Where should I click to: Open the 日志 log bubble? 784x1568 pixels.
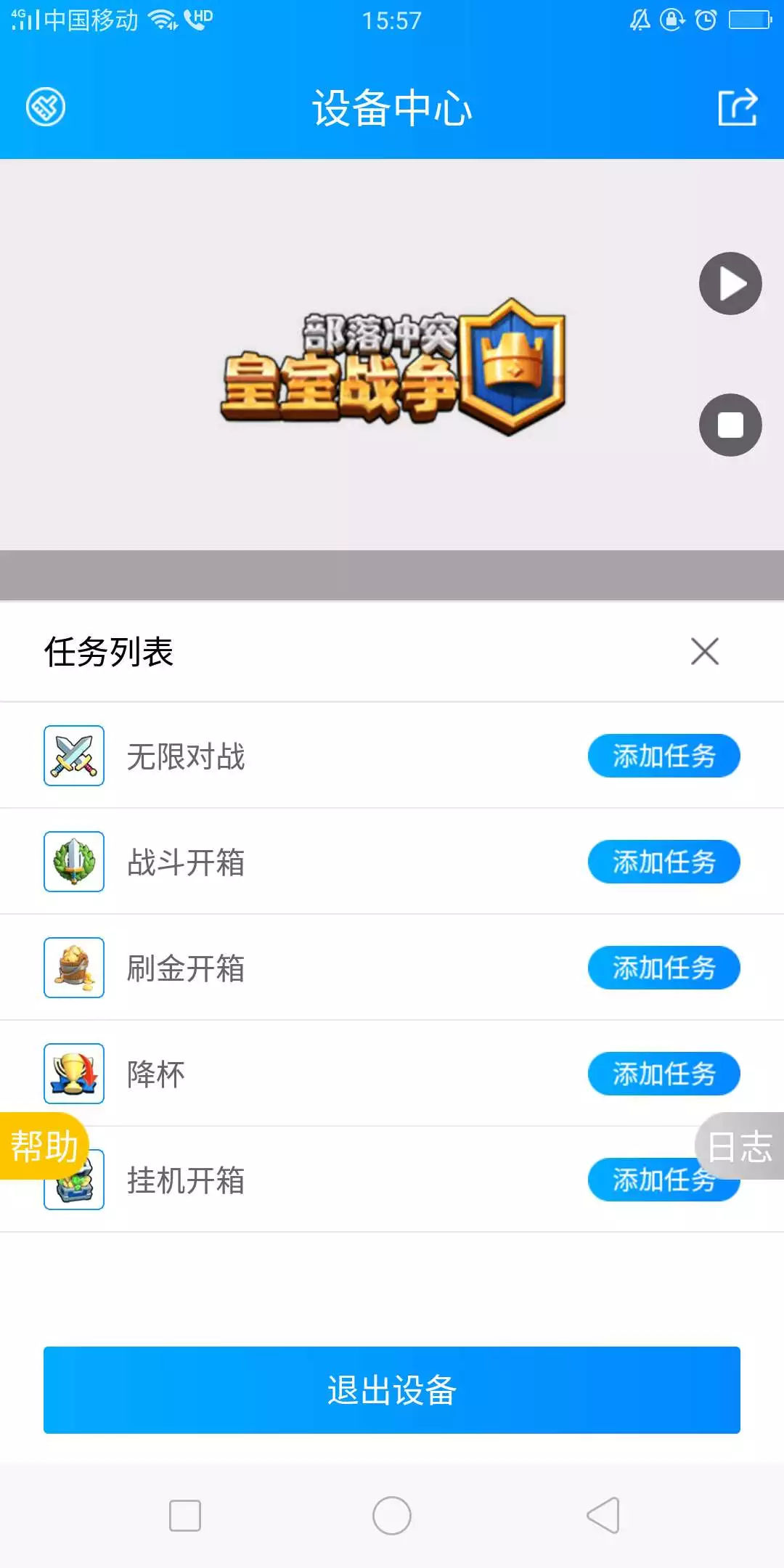click(x=740, y=1146)
